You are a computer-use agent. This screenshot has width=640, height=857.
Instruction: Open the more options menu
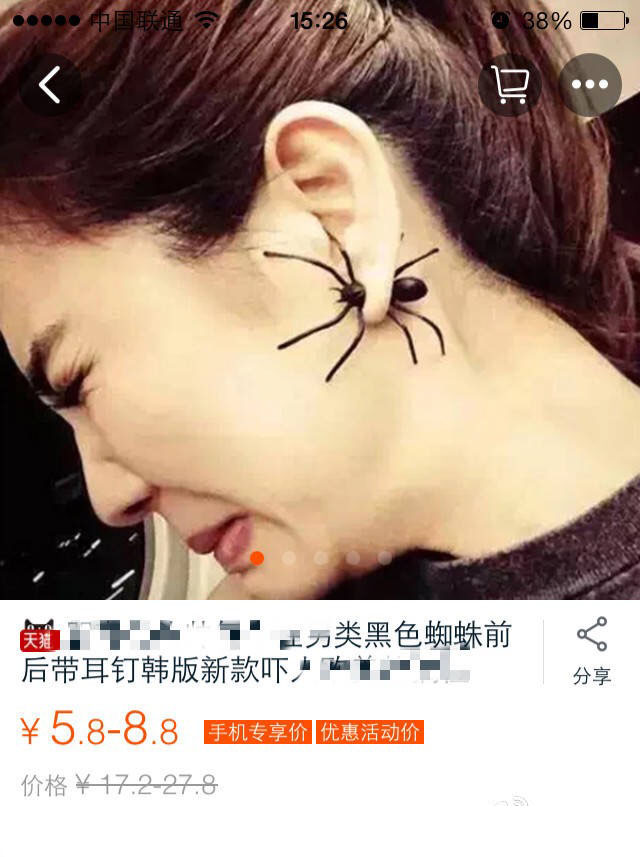click(x=590, y=85)
